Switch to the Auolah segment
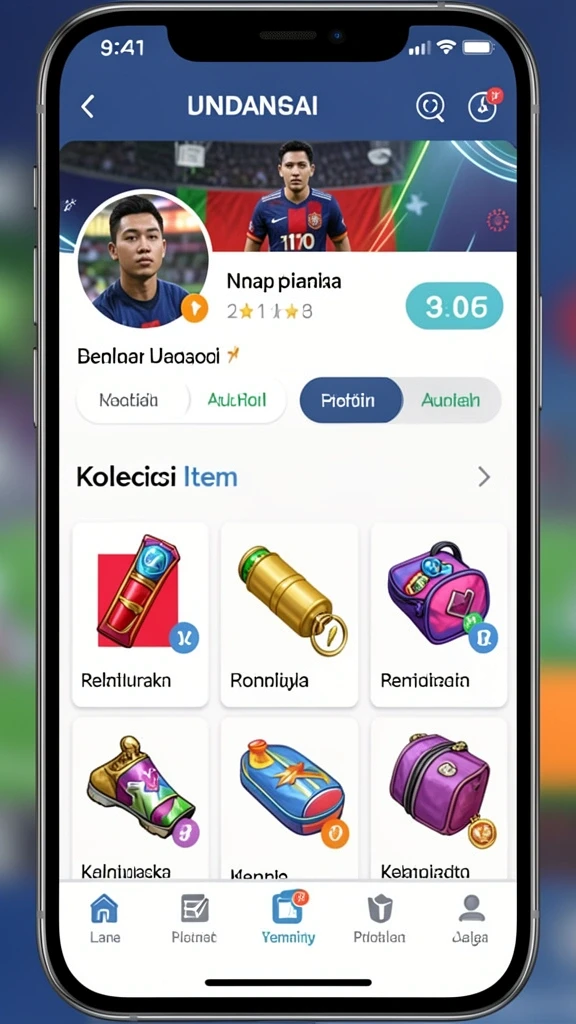Screen dimensions: 576x1024 coord(451,400)
